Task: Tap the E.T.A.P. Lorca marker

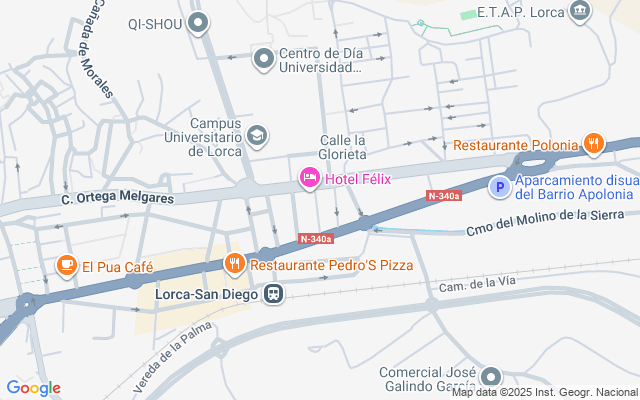Action: (579, 12)
